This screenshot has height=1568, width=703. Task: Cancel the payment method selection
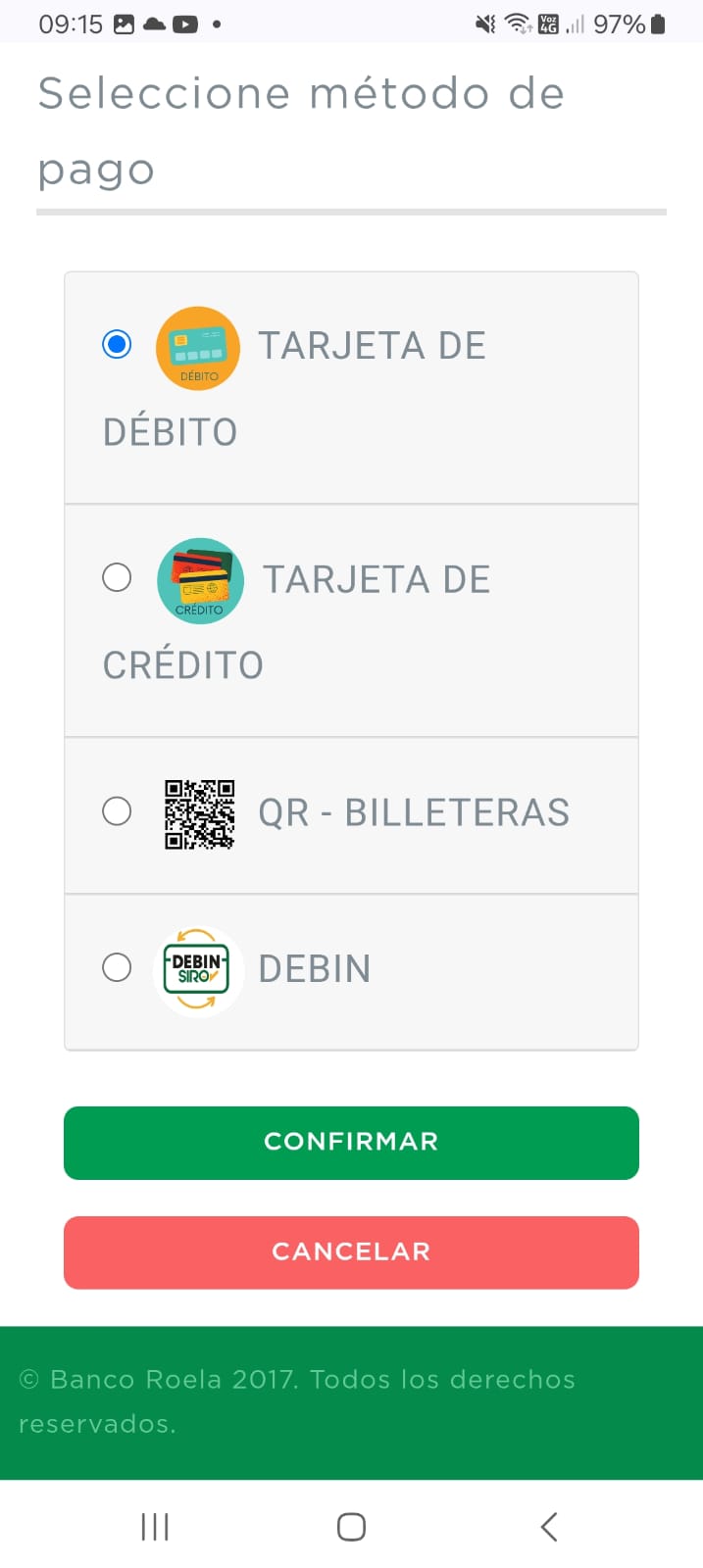pos(351,1252)
